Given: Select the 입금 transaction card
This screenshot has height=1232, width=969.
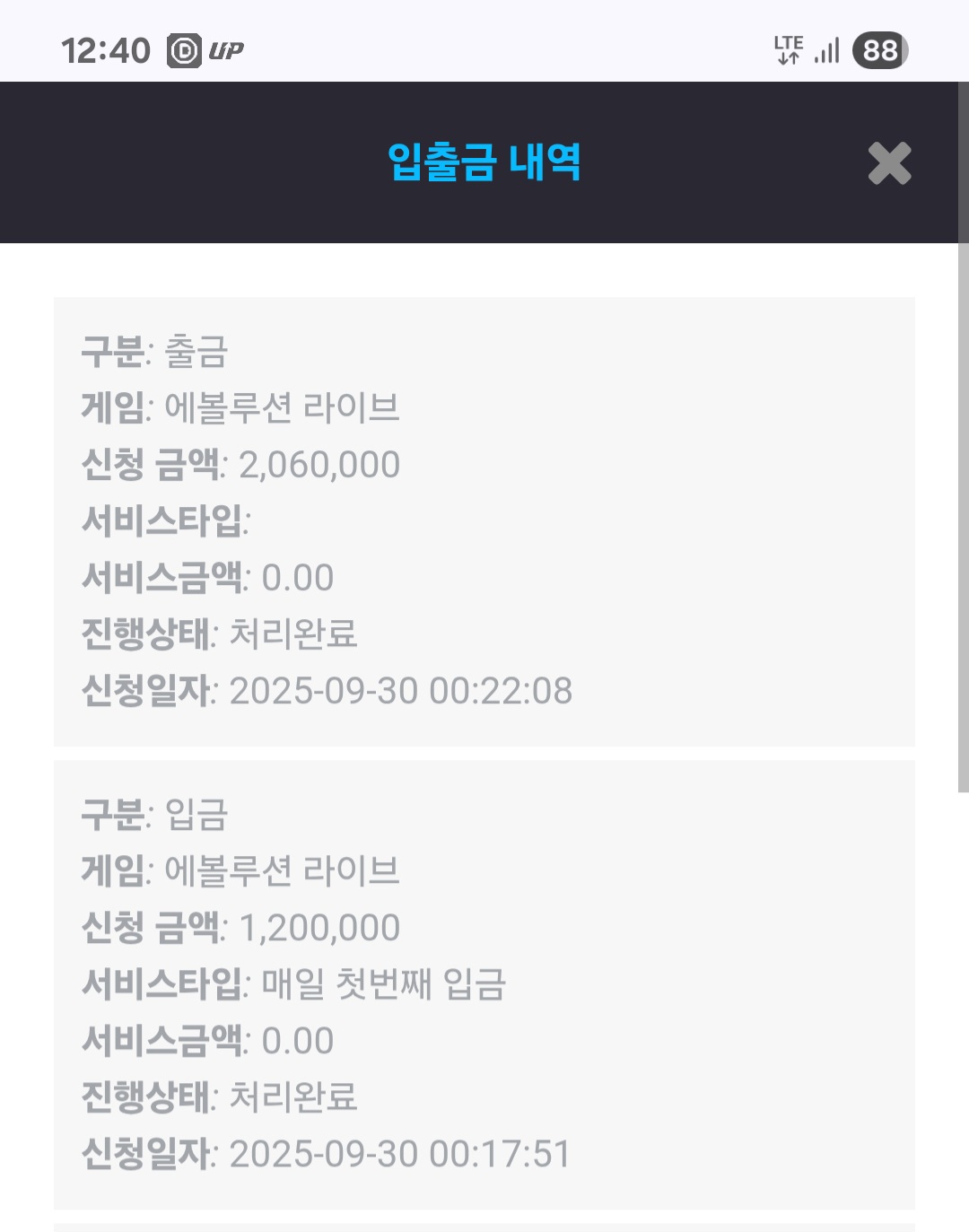Looking at the screenshot, I should [484, 983].
